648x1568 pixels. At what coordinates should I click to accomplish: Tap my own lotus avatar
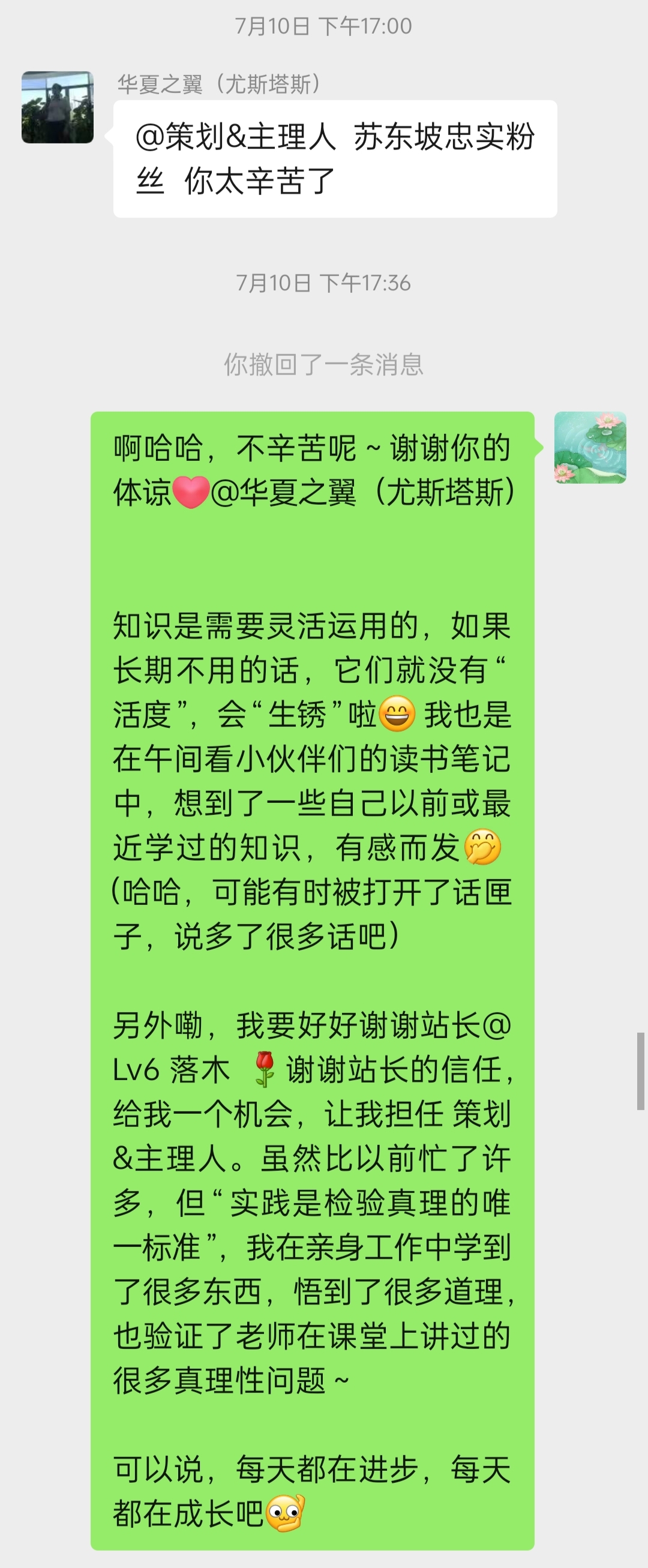click(x=590, y=448)
